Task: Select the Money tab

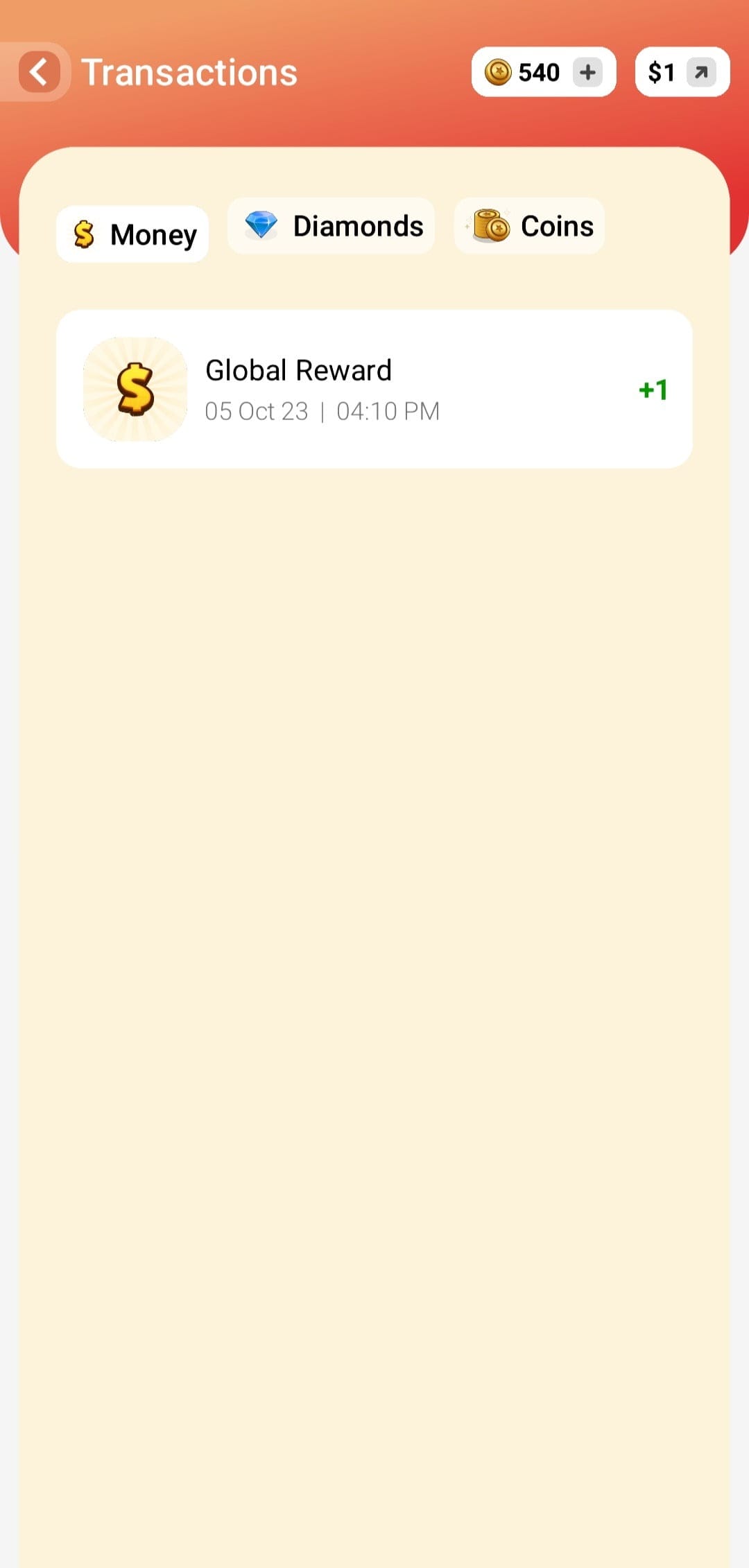Action: (132, 234)
